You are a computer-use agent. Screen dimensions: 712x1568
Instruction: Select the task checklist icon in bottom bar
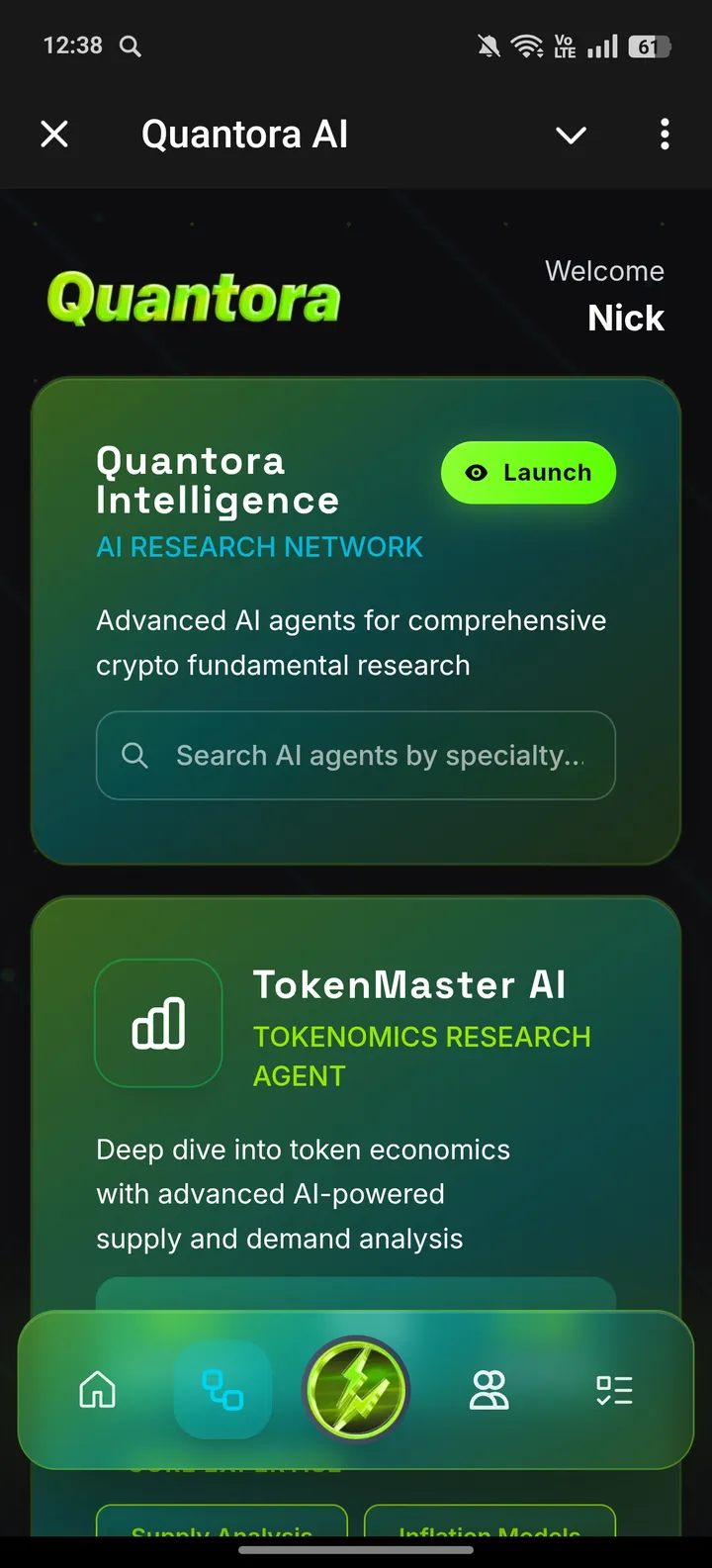pyautogui.click(x=614, y=1390)
